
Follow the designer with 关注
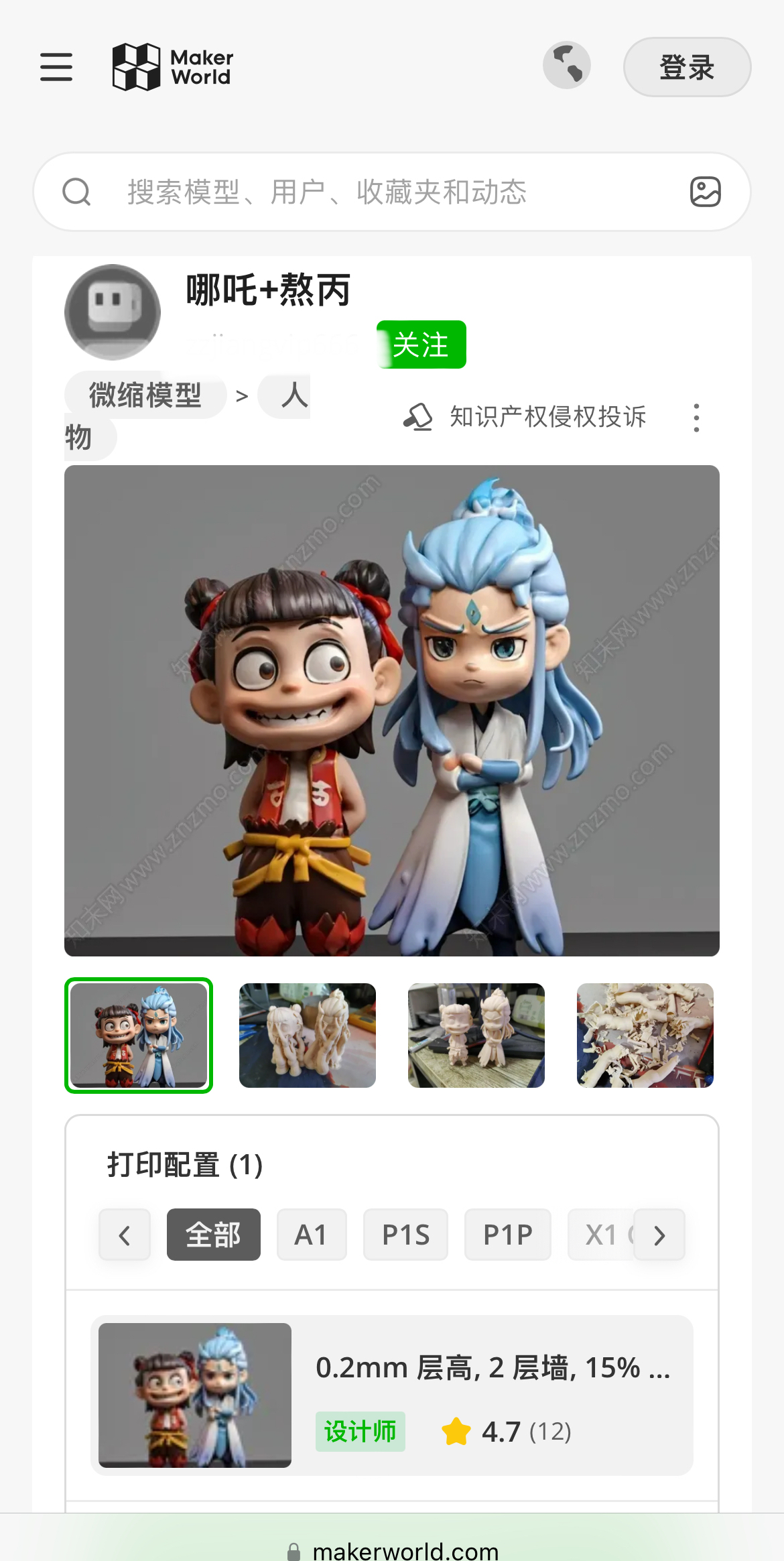pos(421,345)
